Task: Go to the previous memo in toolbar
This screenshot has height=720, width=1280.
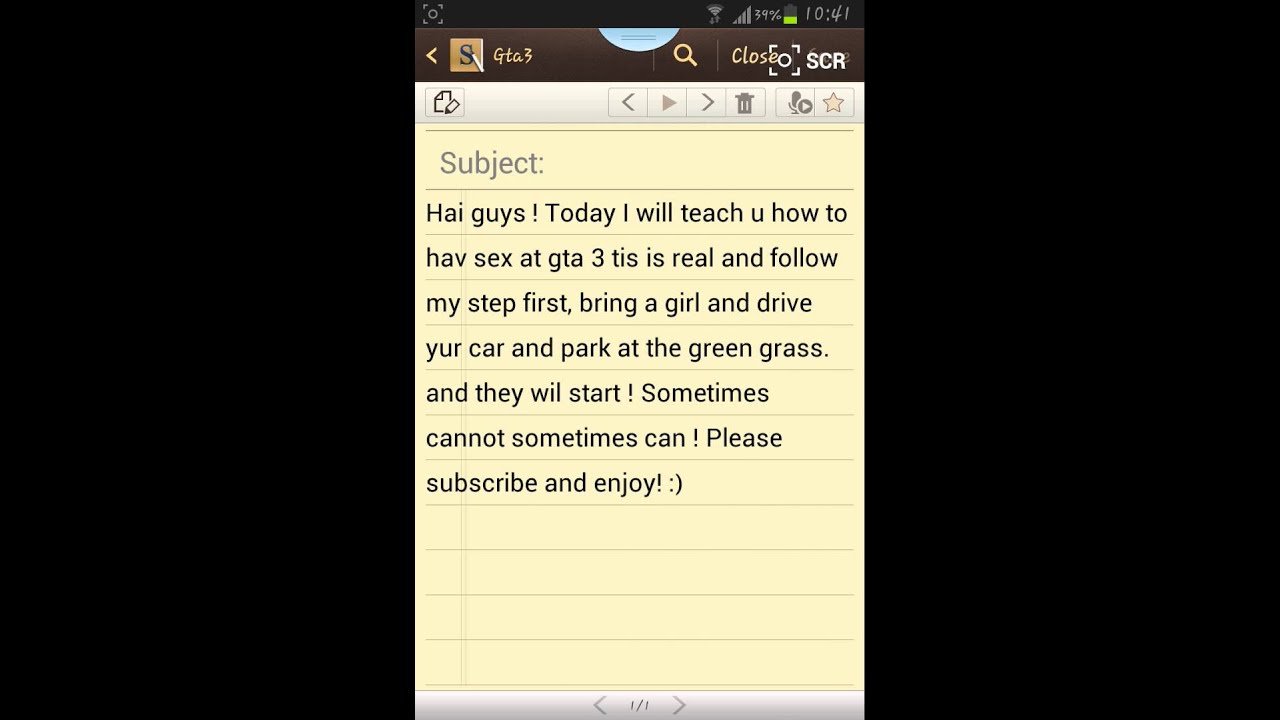Action: coord(628,103)
